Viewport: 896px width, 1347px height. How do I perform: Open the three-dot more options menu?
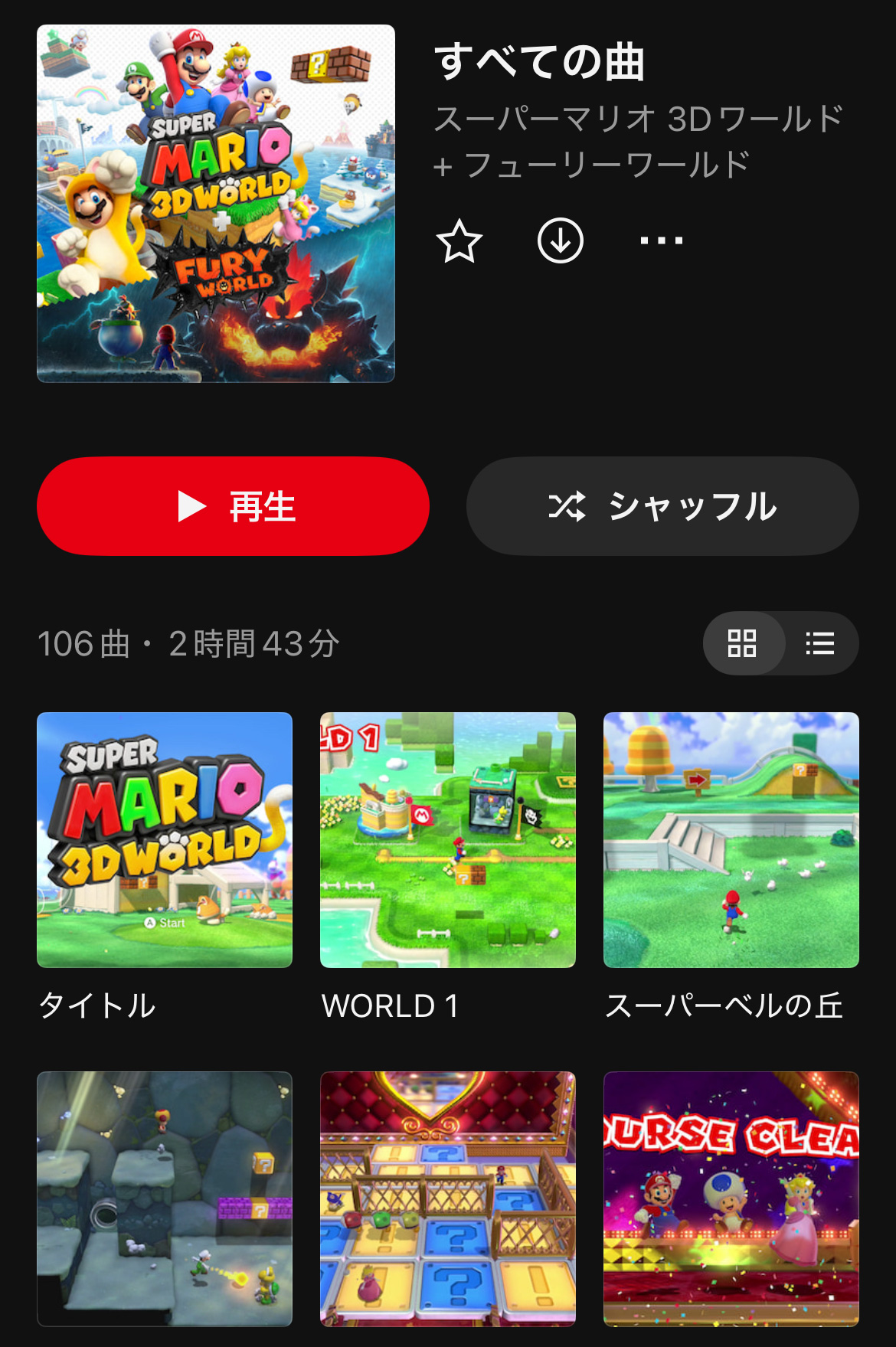[x=661, y=240]
